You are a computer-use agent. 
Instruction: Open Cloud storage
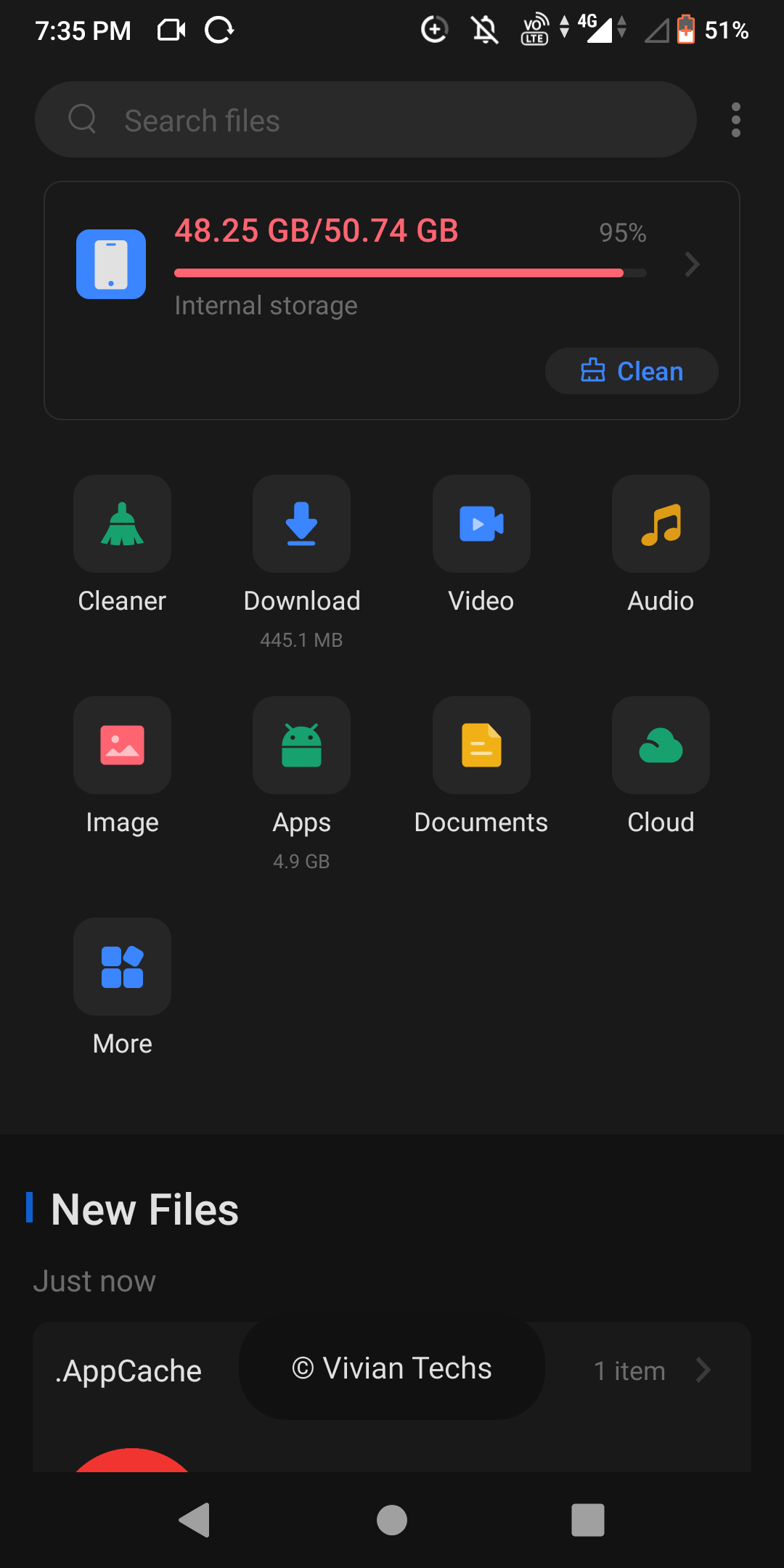pos(661,746)
